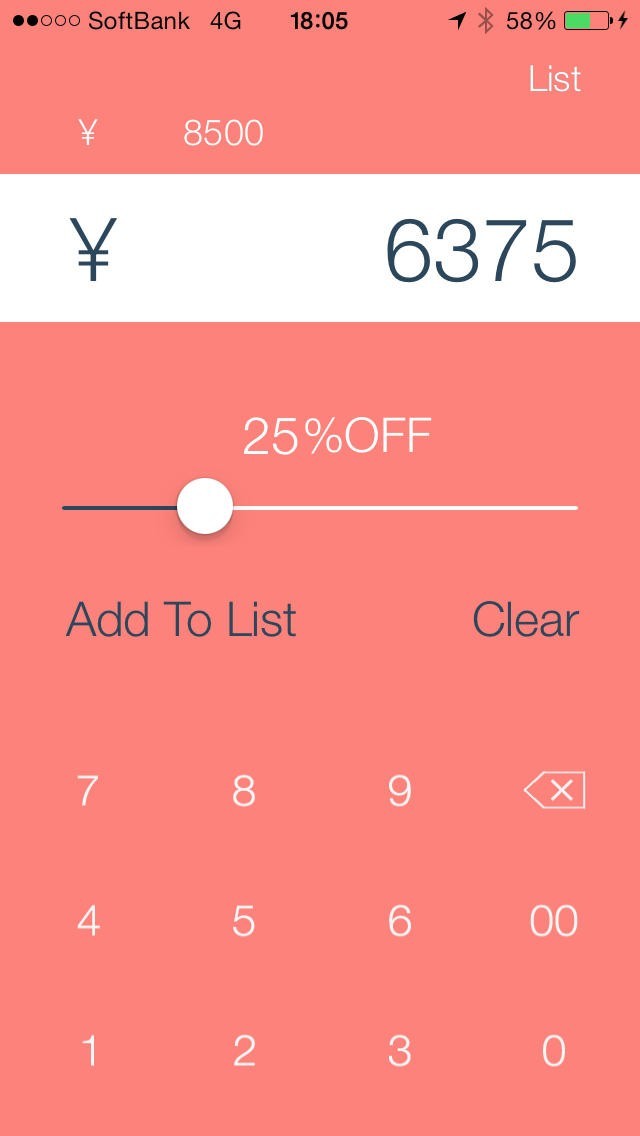The height and width of the screenshot is (1136, 640).
Task: Add the discounted price to list
Action: [x=181, y=620]
